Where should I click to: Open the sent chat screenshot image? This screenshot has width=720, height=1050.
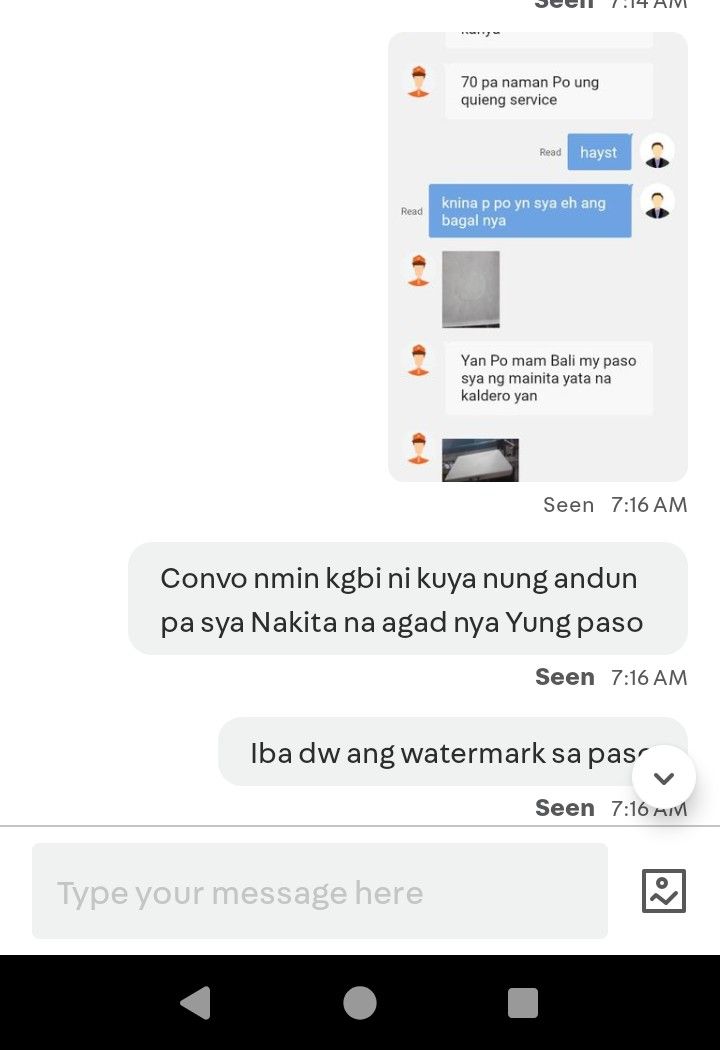coord(538,256)
